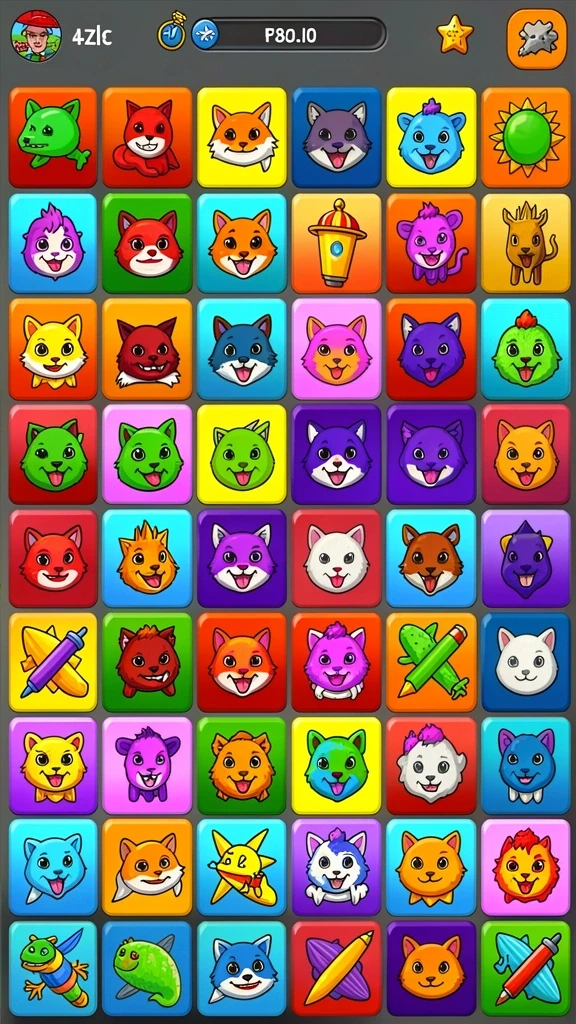Select the green crocodile tile on red
The image size is (576, 1024).
(53, 137)
